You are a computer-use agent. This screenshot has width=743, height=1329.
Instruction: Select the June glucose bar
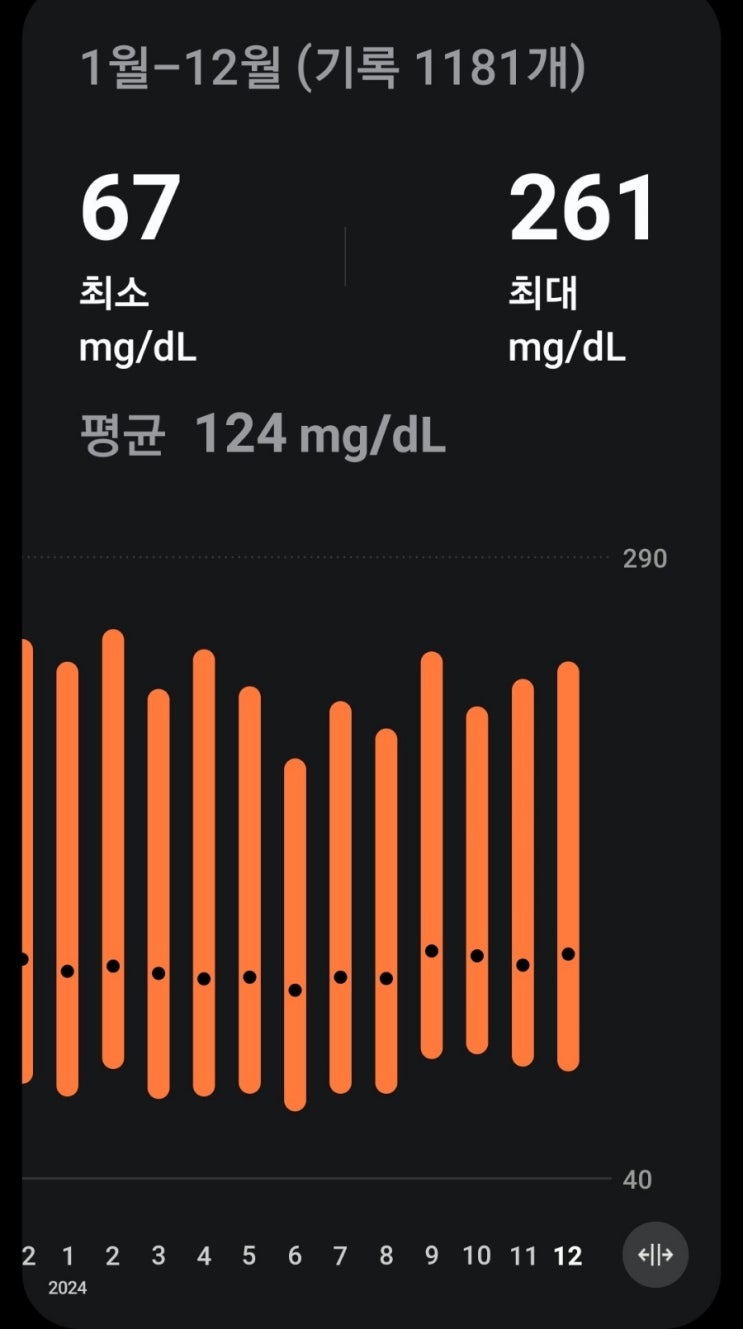(x=295, y=934)
